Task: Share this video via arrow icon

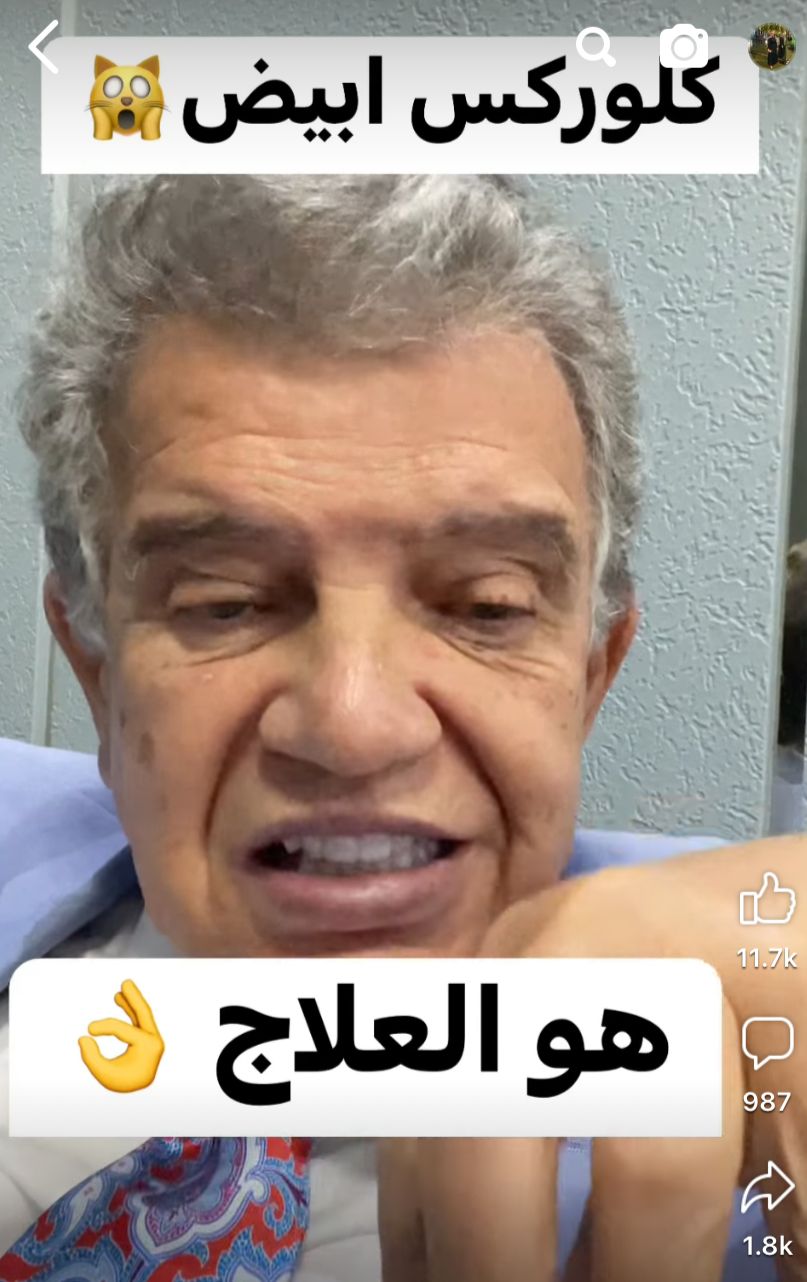Action: (x=767, y=1190)
